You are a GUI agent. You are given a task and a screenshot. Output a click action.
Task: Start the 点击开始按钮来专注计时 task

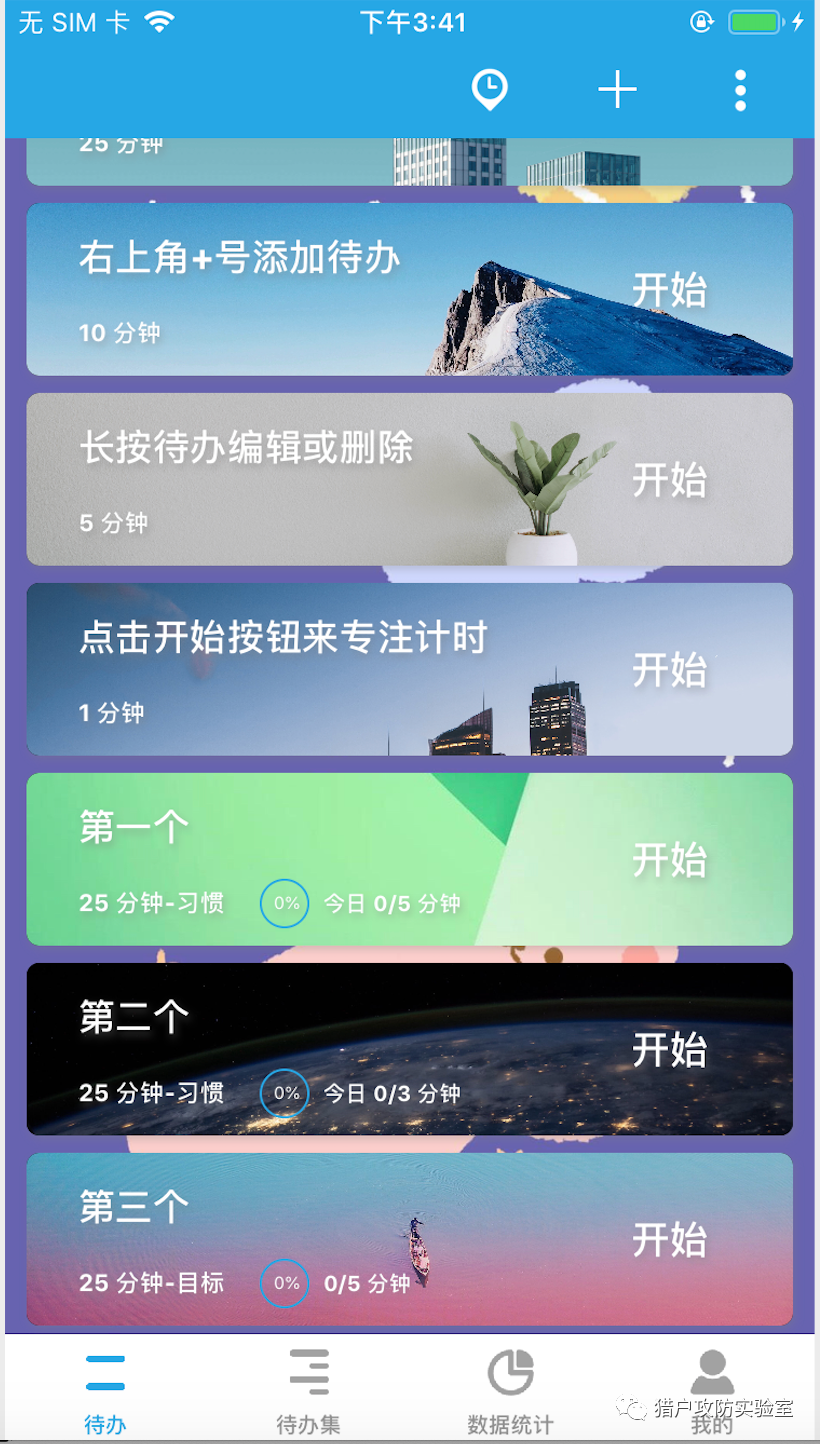click(x=672, y=670)
